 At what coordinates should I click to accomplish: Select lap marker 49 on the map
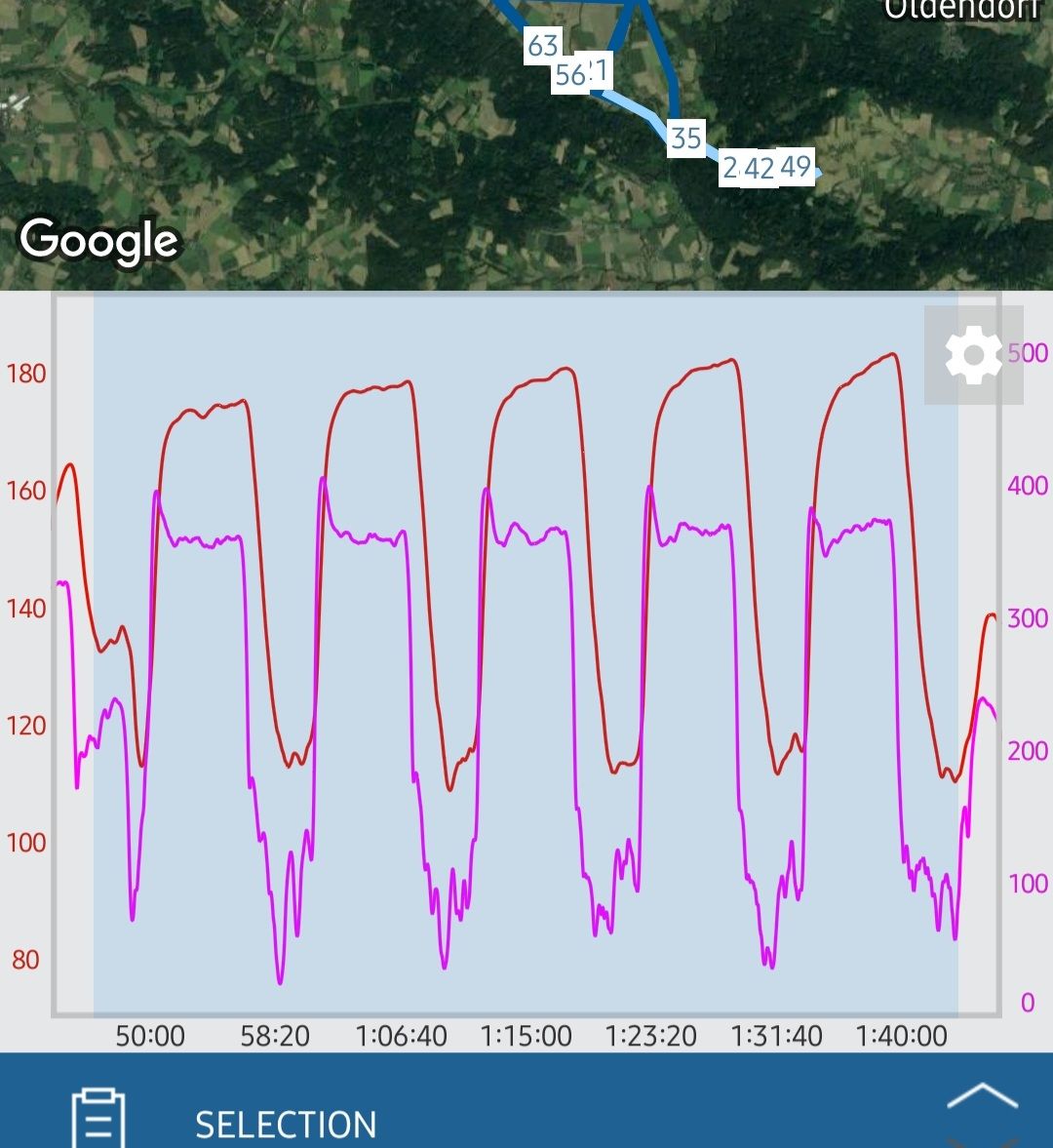[x=796, y=167]
